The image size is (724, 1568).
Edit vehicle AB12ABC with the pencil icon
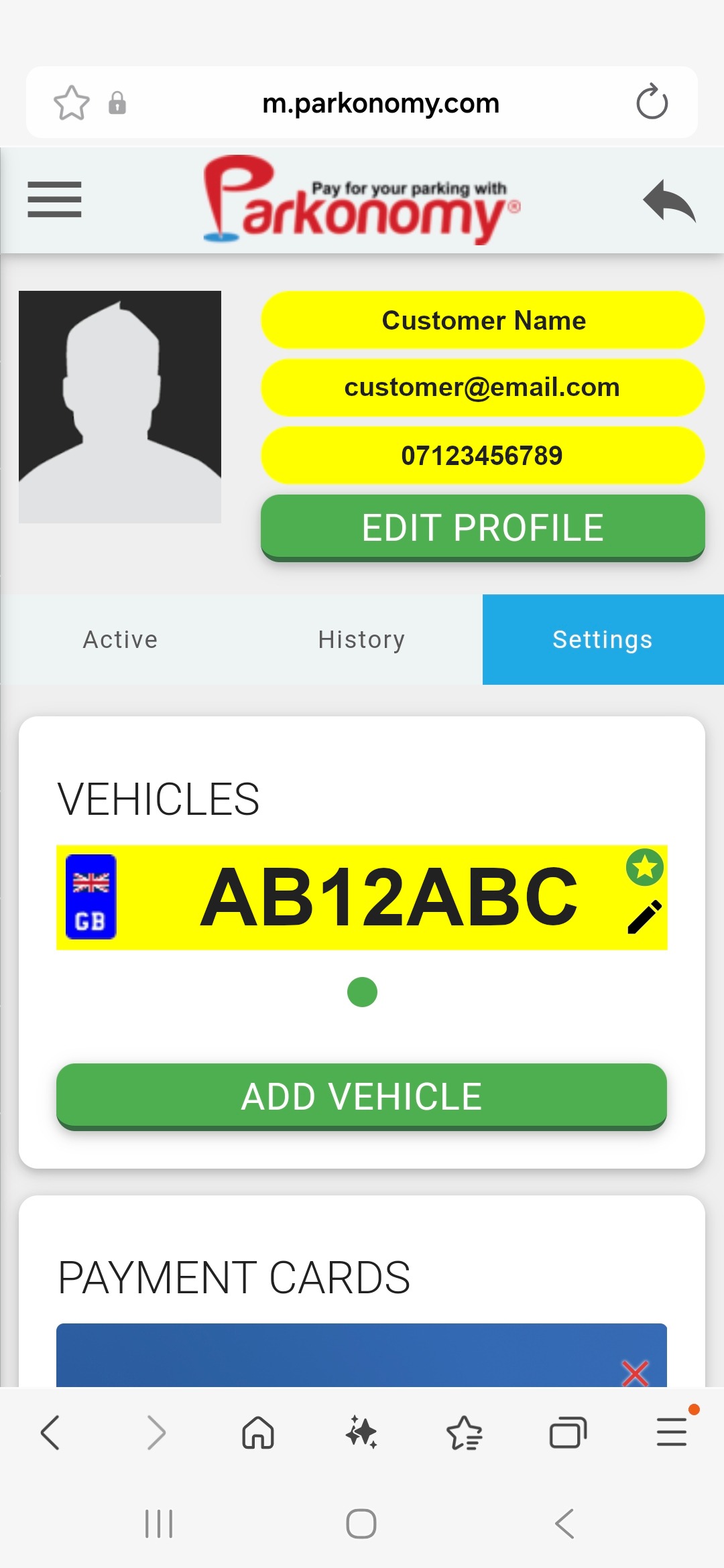click(x=644, y=917)
